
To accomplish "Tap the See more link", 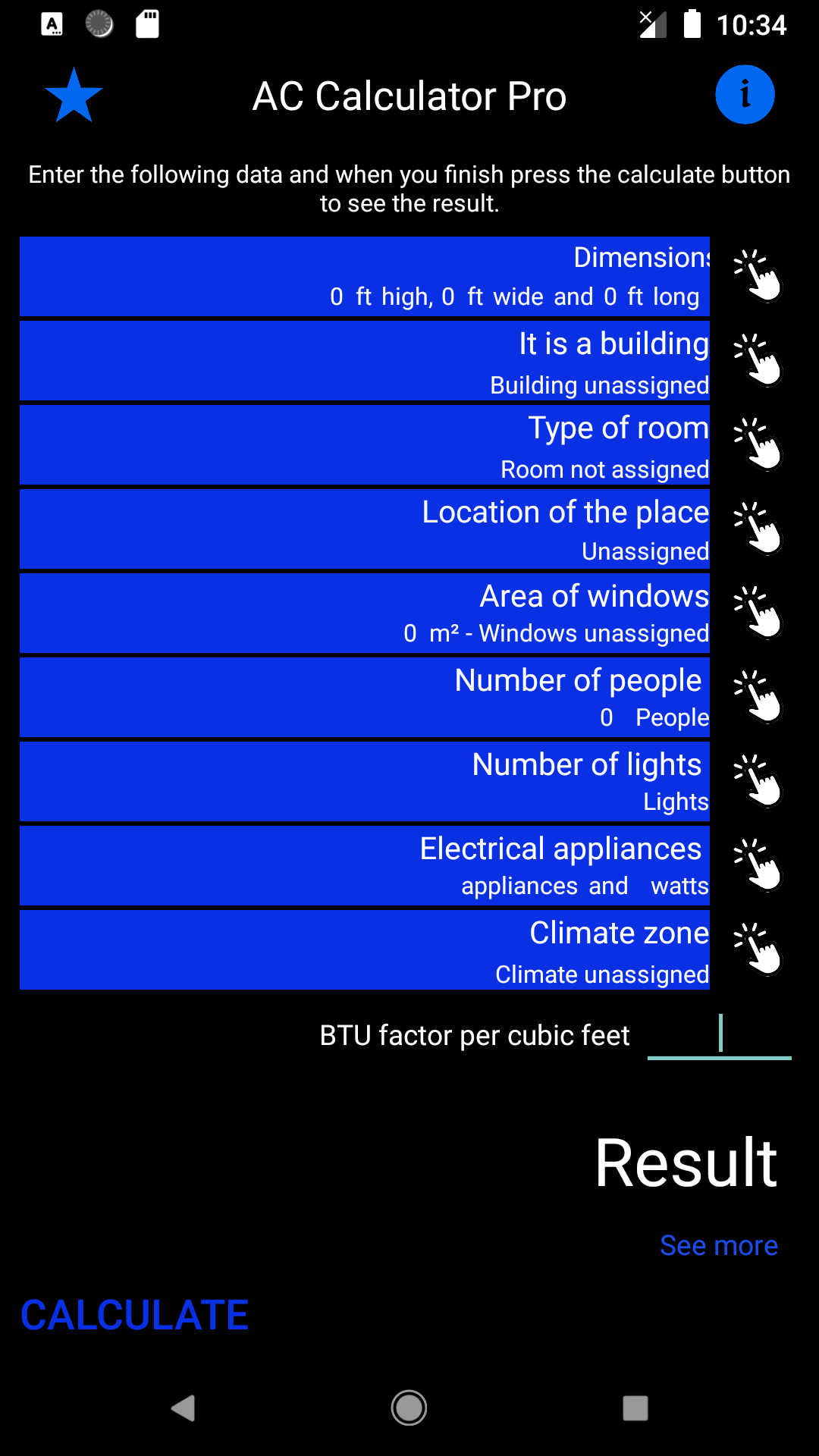I will (x=718, y=1245).
